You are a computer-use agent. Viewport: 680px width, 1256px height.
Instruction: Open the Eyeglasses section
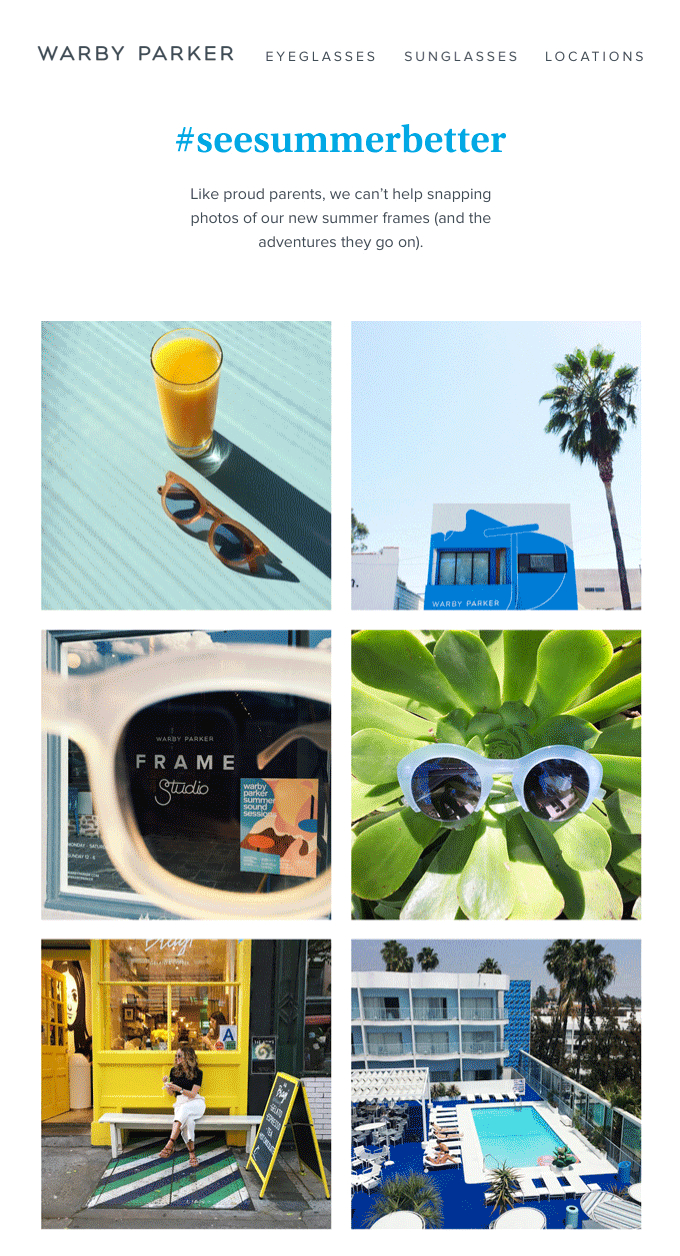click(x=321, y=57)
